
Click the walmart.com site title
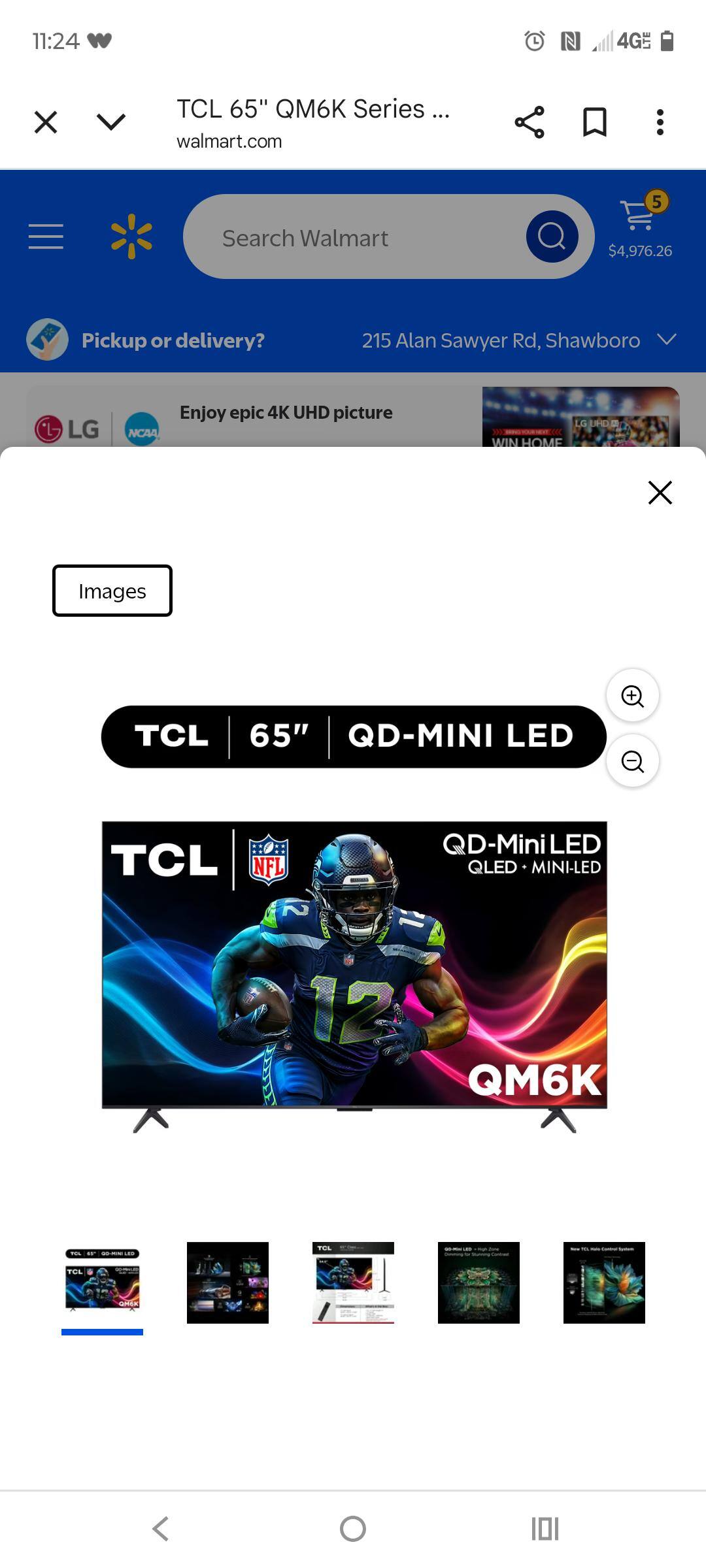pos(228,140)
